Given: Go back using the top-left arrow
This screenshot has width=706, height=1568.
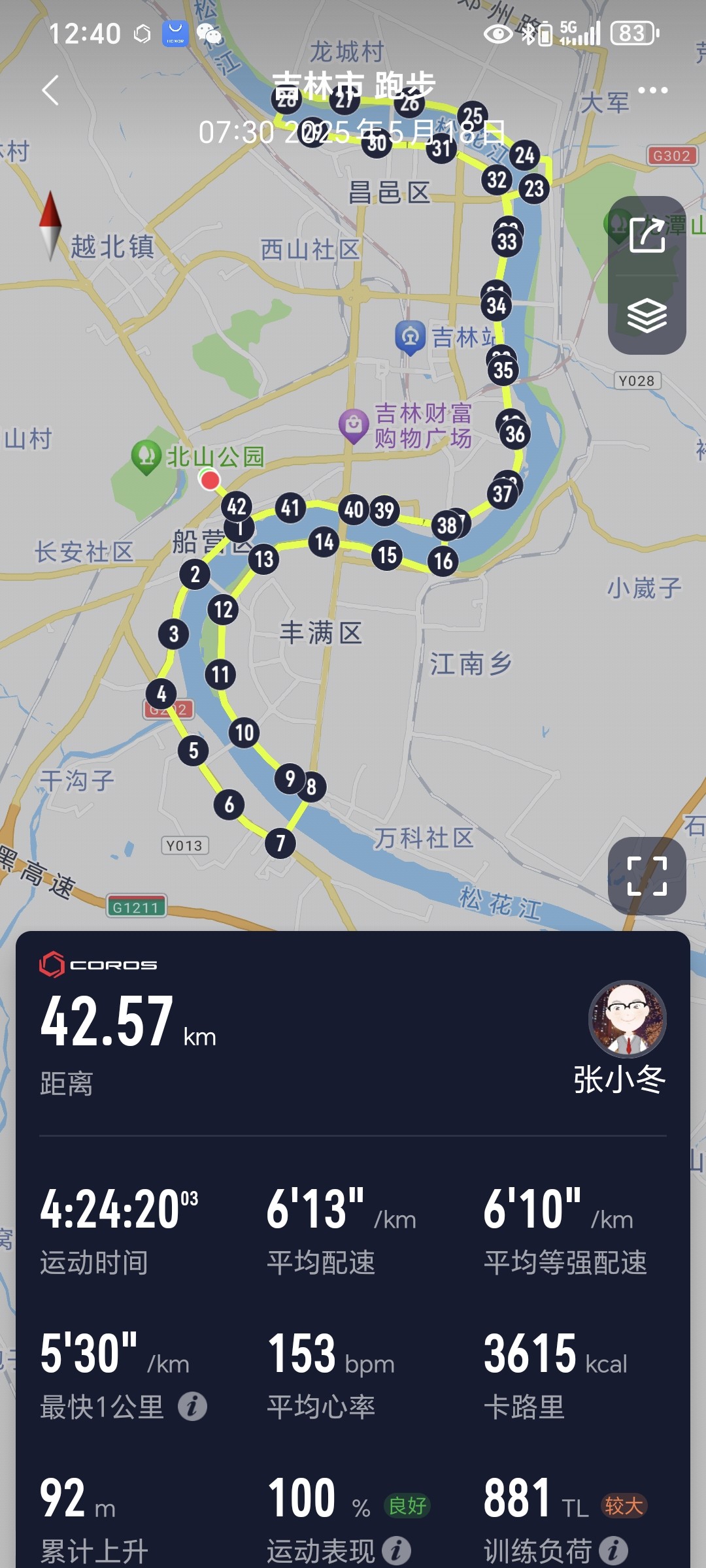Looking at the screenshot, I should coord(50,90).
